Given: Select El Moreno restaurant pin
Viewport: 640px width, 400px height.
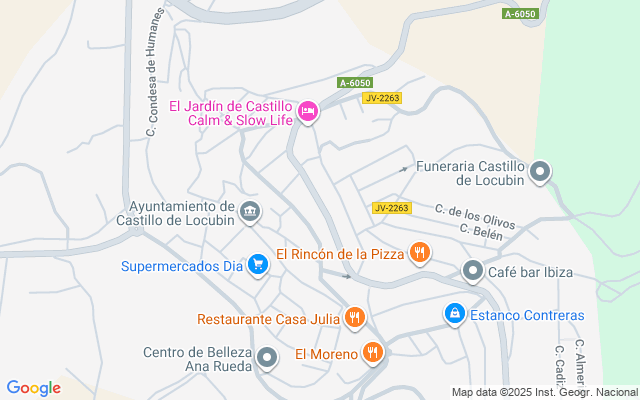Looking at the screenshot, I should (373, 352).
